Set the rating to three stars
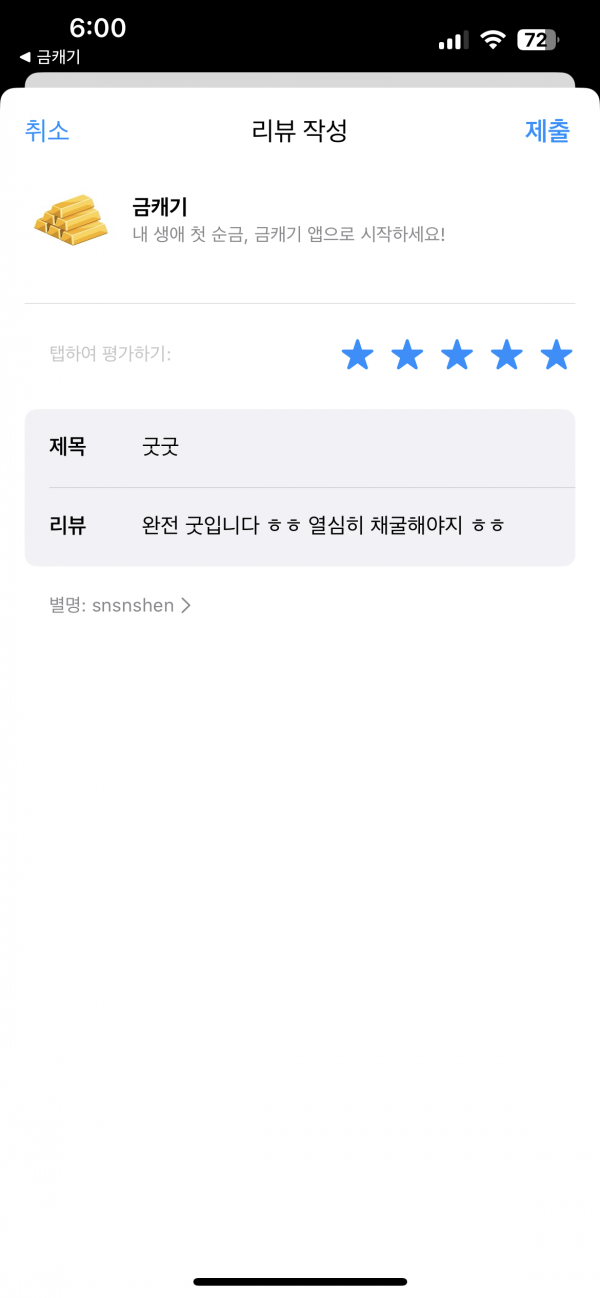The width and height of the screenshot is (600, 1298). point(457,354)
